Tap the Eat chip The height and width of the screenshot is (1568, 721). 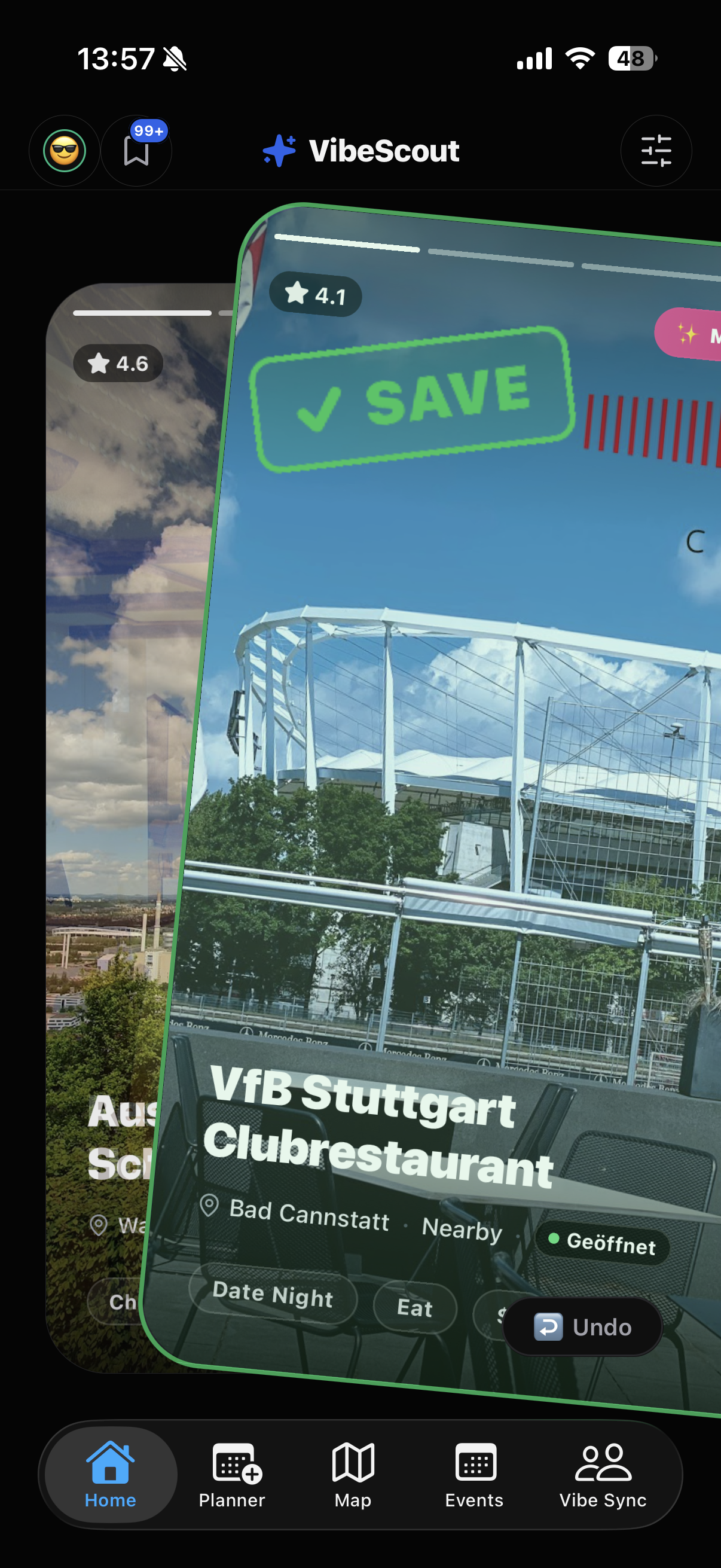(414, 1307)
